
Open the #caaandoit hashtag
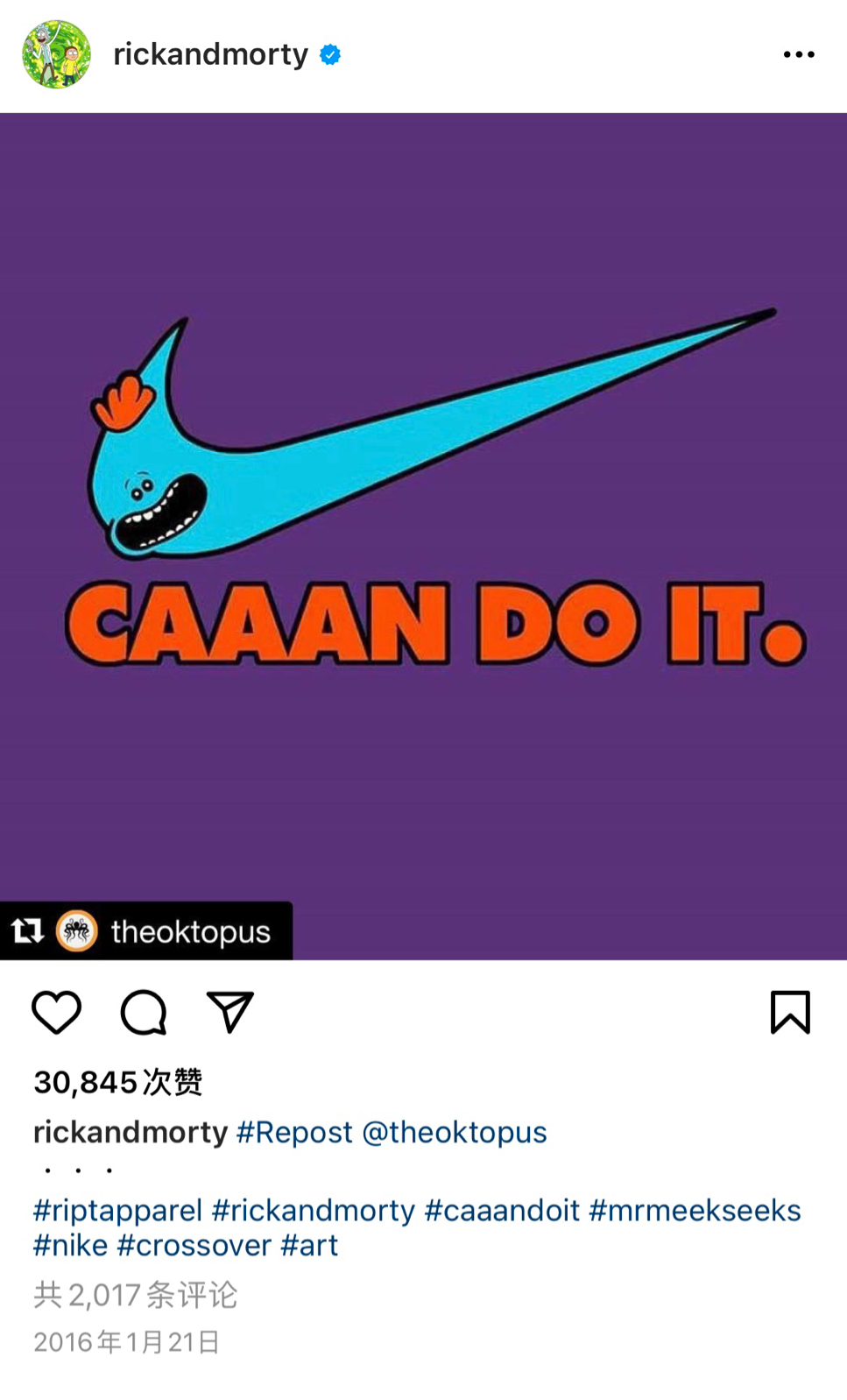point(502,1210)
